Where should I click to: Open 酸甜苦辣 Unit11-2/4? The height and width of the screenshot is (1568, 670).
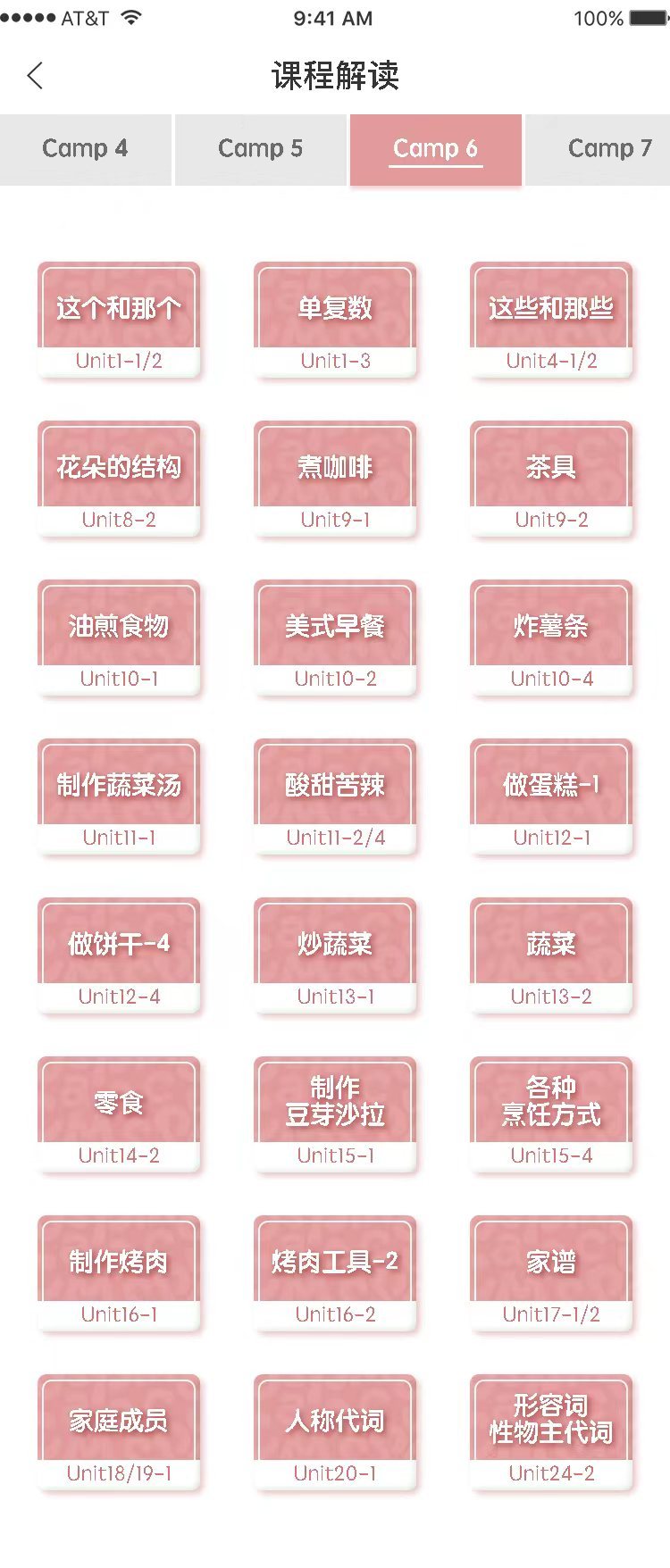[x=335, y=797]
